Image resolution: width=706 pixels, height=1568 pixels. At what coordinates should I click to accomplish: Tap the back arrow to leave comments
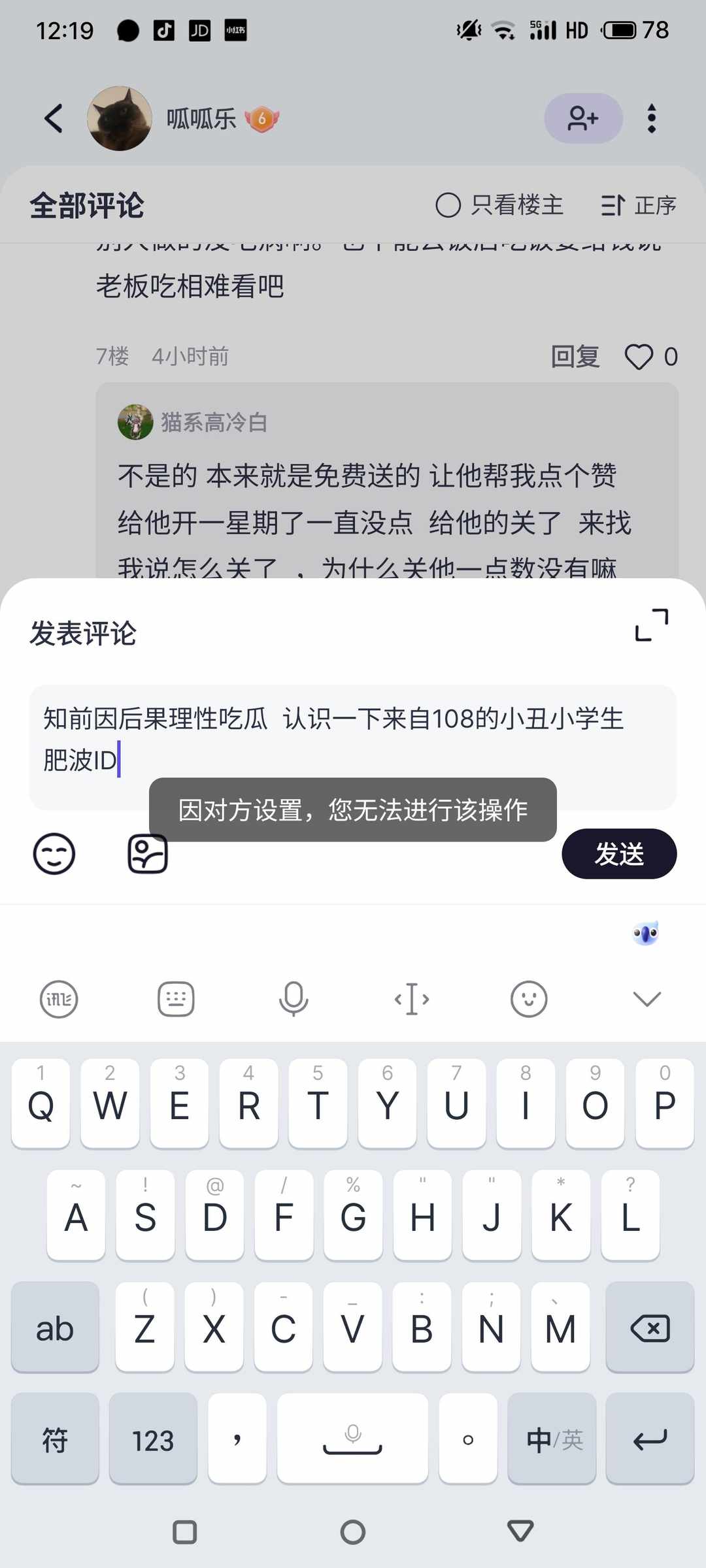coord(52,118)
